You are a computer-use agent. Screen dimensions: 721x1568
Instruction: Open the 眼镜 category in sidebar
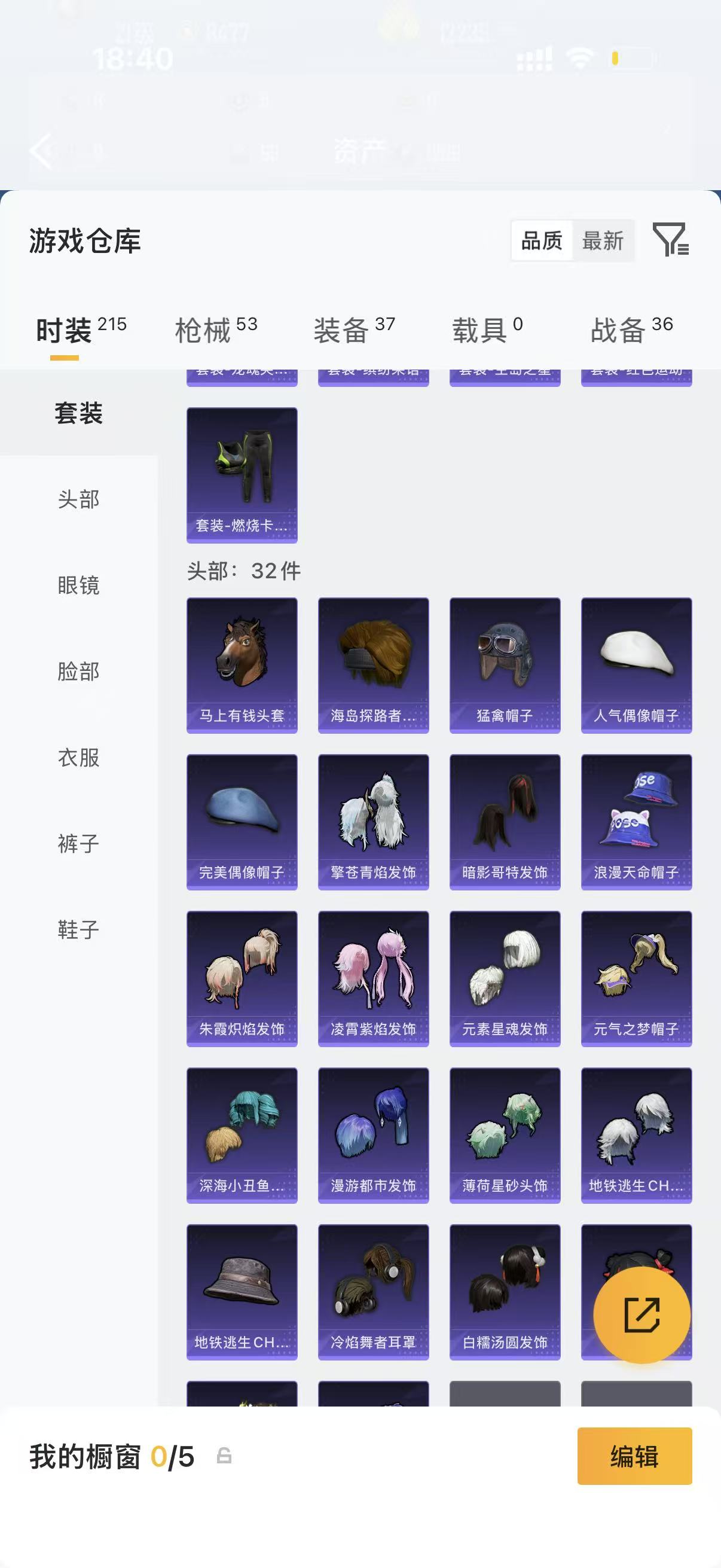(x=78, y=585)
